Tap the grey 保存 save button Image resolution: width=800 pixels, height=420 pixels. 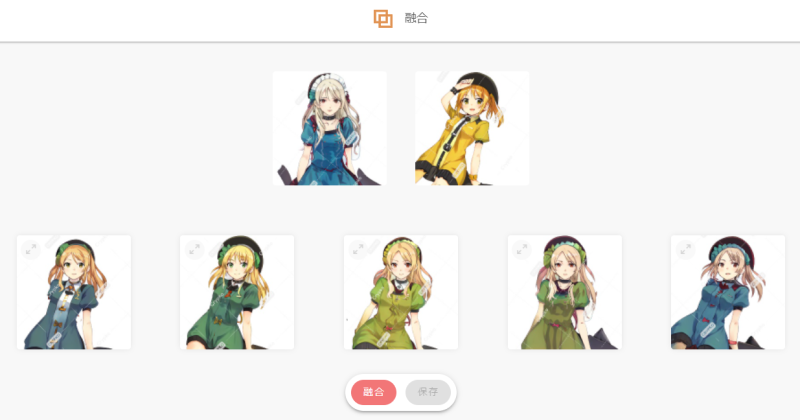point(428,392)
